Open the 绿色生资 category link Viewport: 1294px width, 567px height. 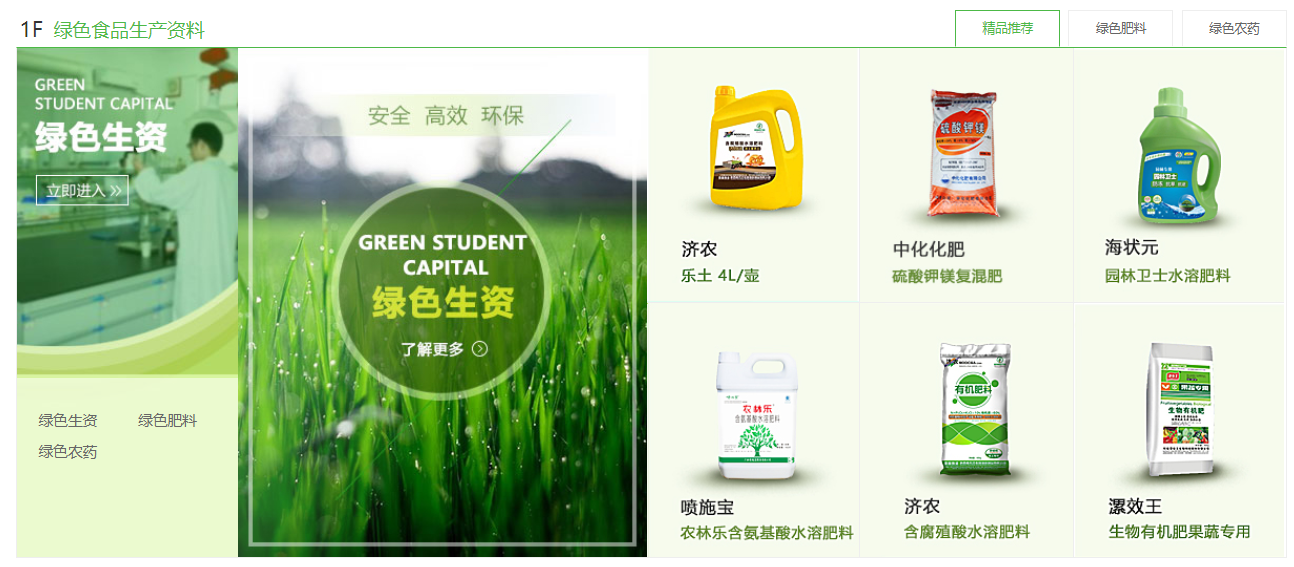click(x=68, y=420)
